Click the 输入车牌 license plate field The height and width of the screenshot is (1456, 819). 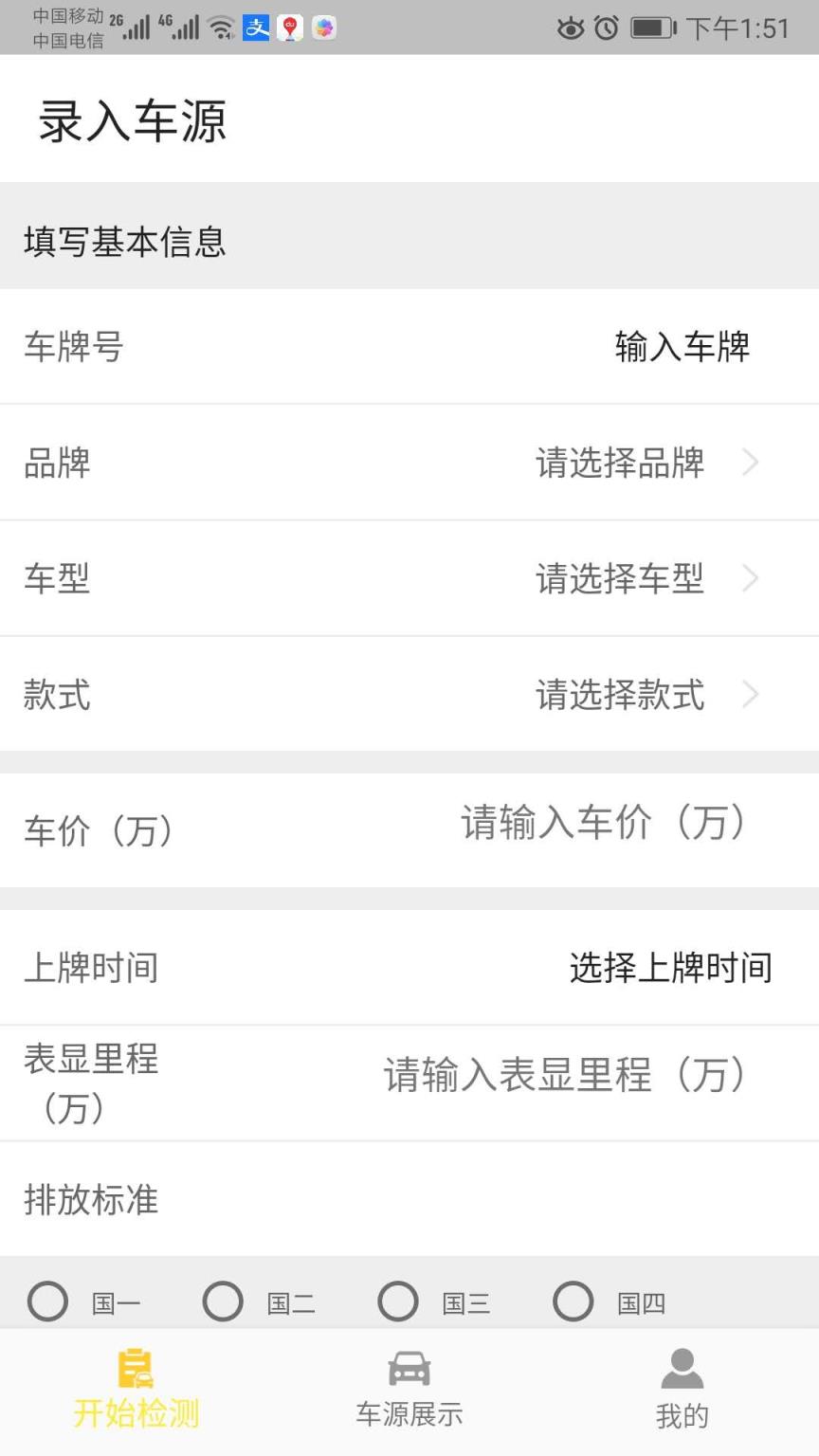pyautogui.click(x=682, y=348)
